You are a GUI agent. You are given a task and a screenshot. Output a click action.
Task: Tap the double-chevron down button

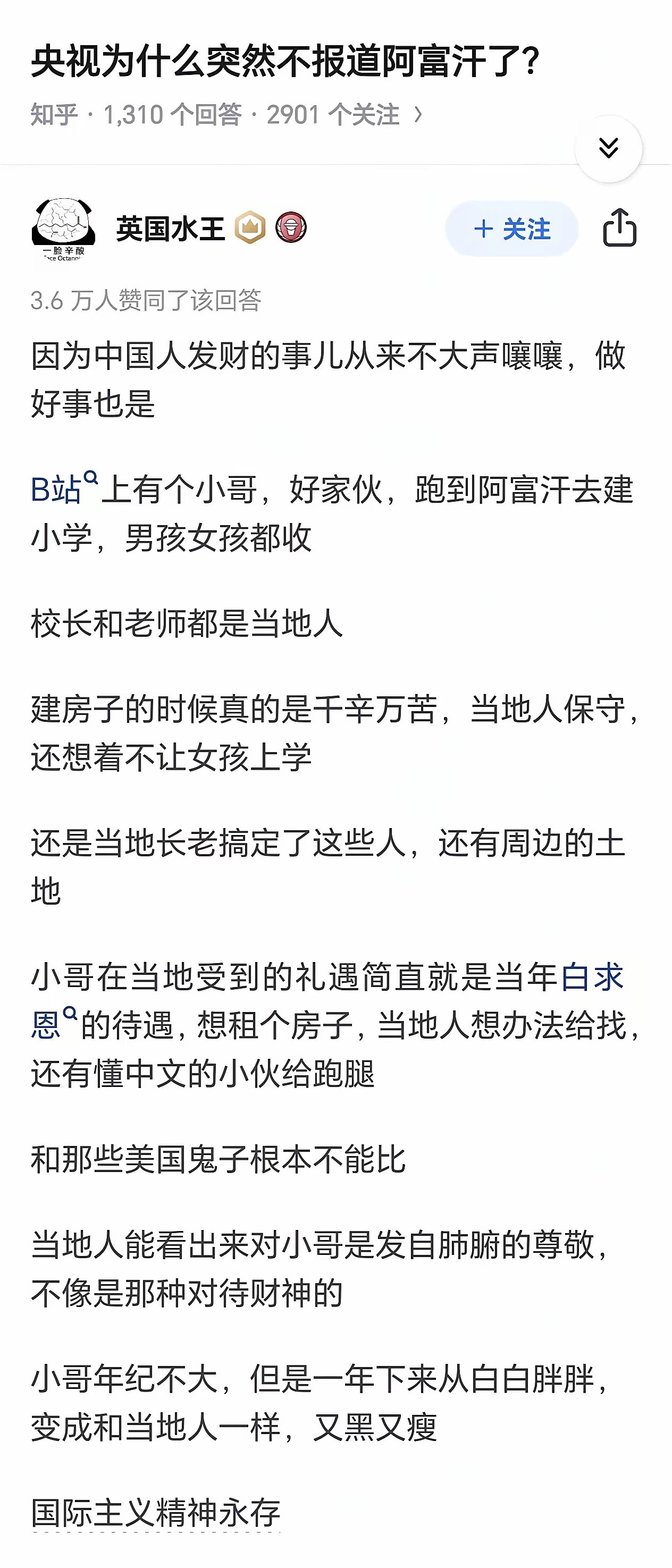tap(608, 148)
